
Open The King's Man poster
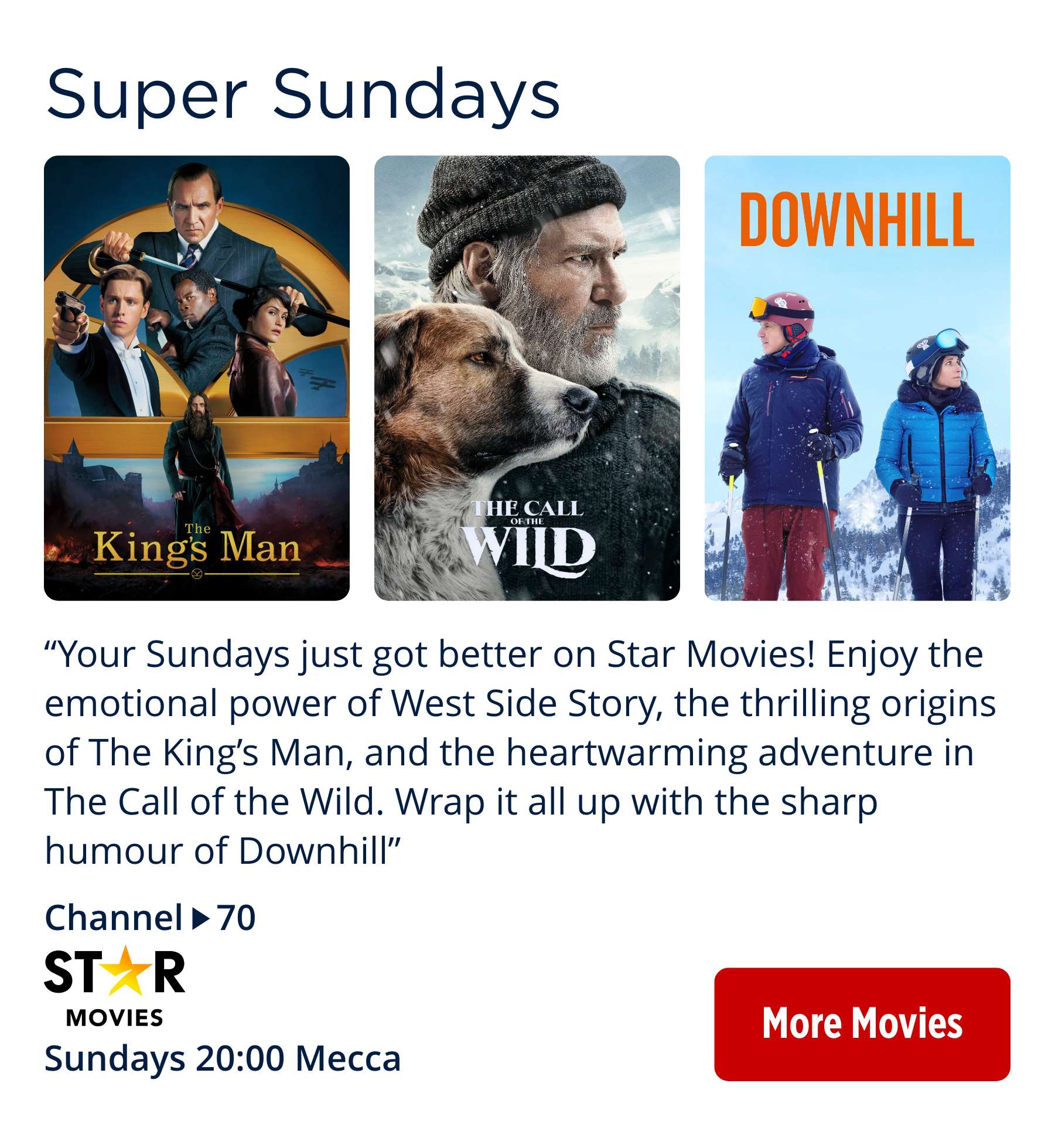tap(197, 377)
